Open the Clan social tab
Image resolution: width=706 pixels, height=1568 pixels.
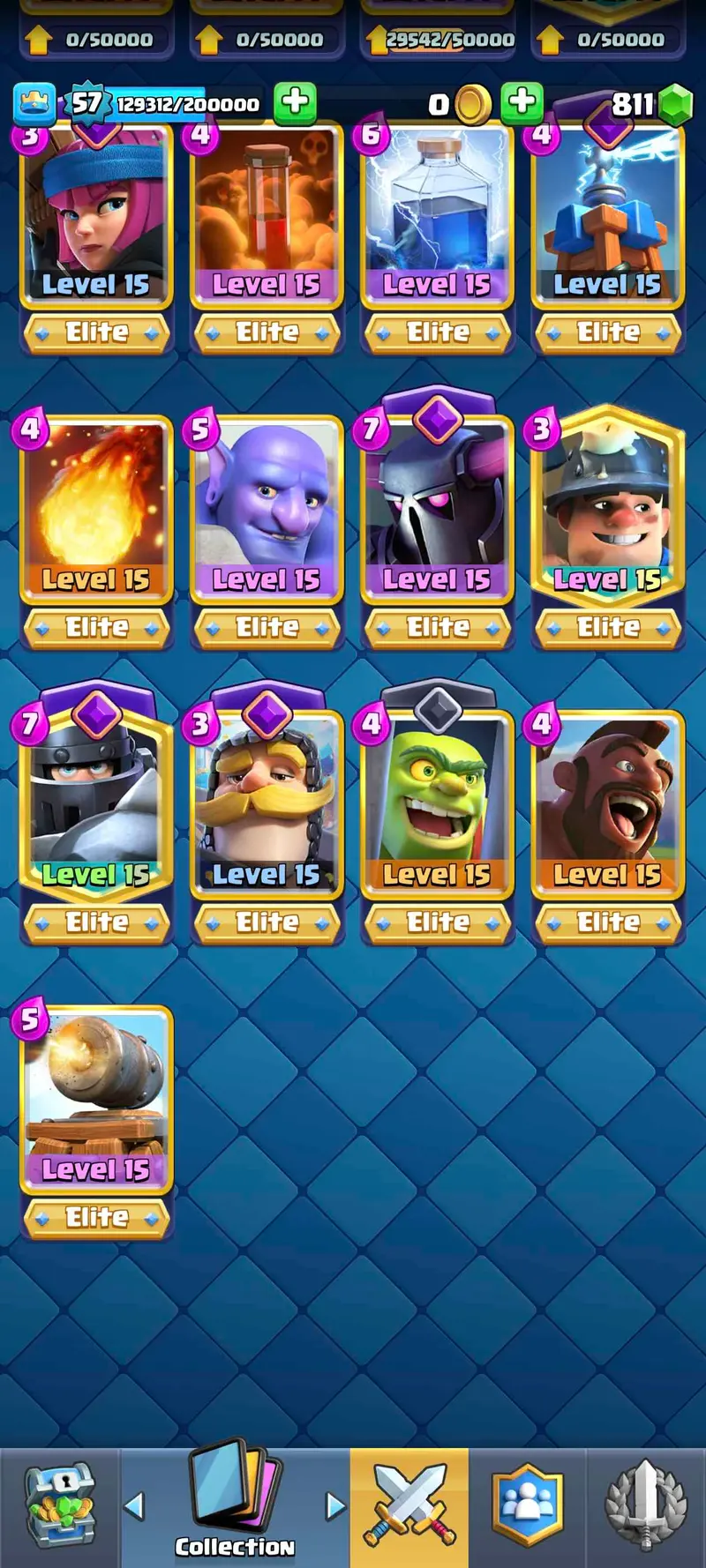pyautogui.click(x=527, y=1506)
